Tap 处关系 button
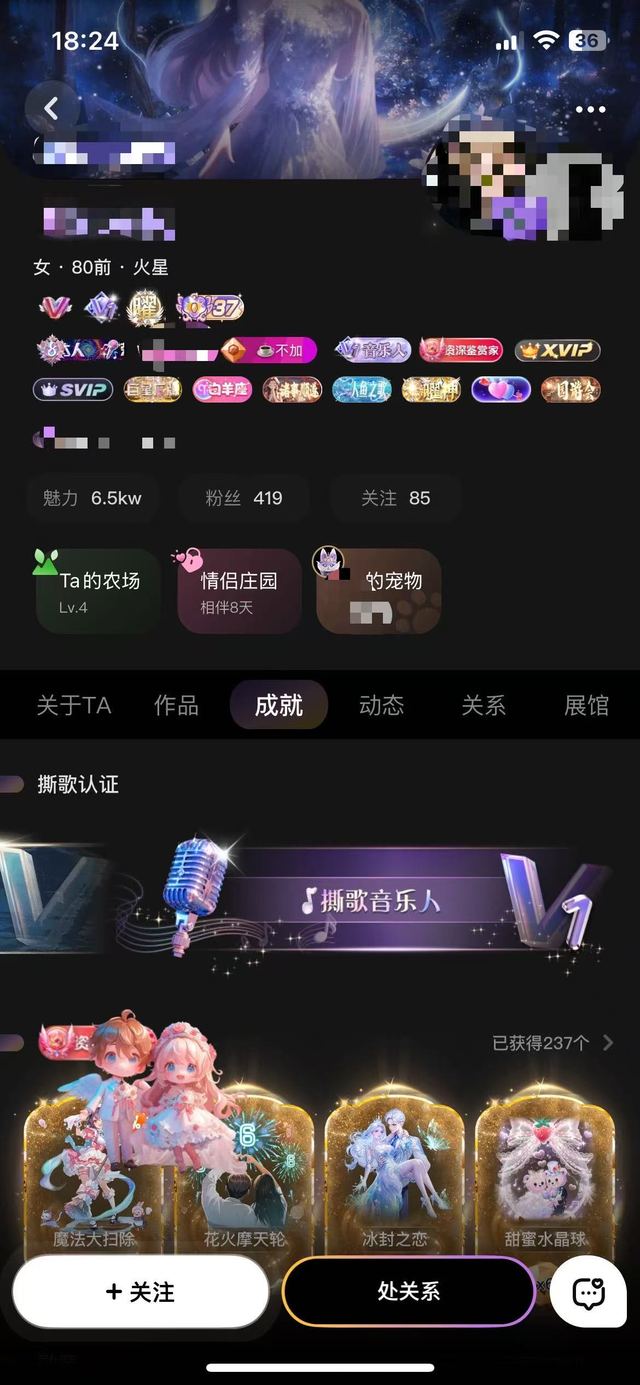 (408, 1292)
